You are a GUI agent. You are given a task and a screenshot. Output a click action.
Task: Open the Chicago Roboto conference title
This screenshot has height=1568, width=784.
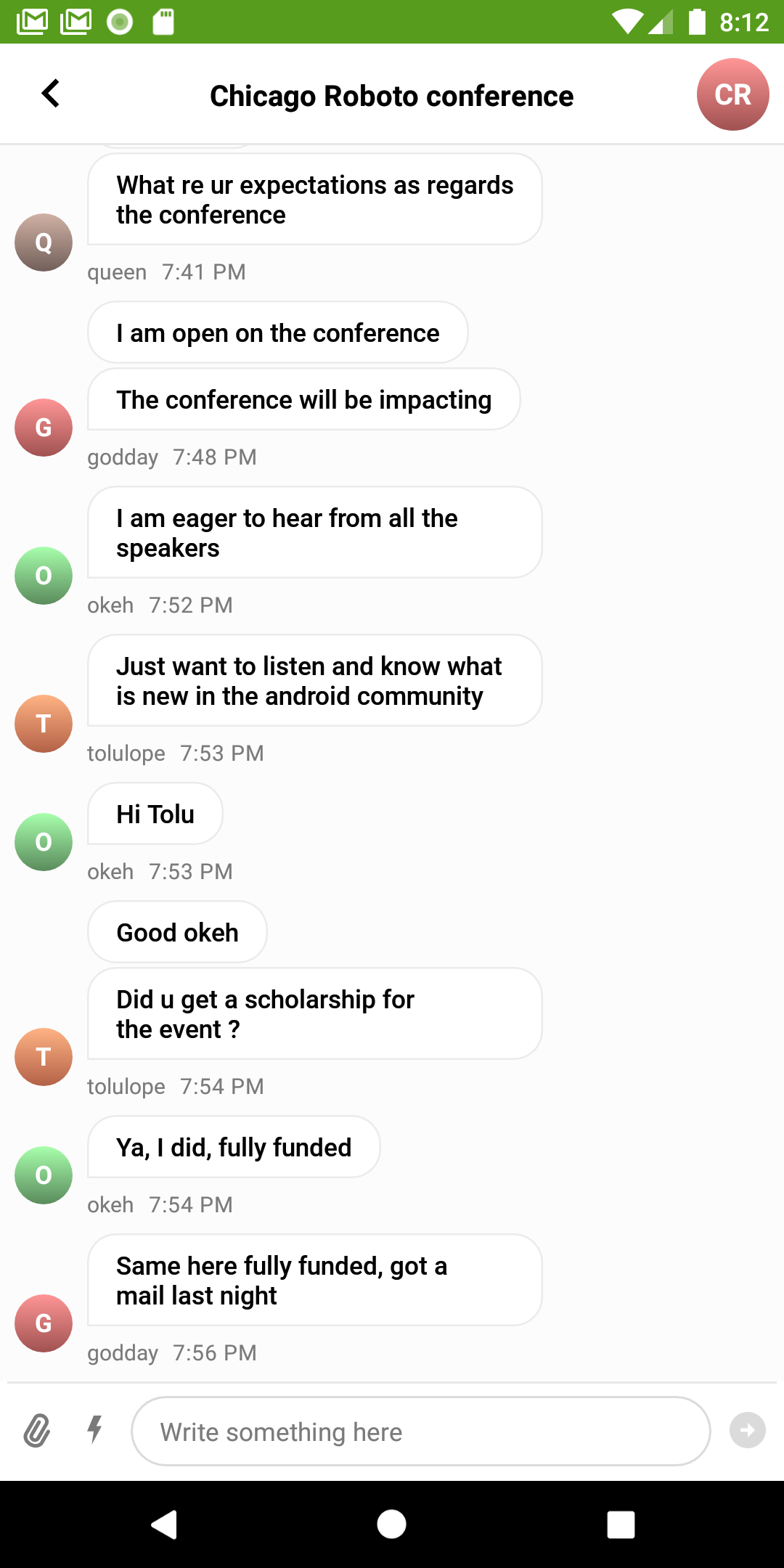[x=392, y=95]
